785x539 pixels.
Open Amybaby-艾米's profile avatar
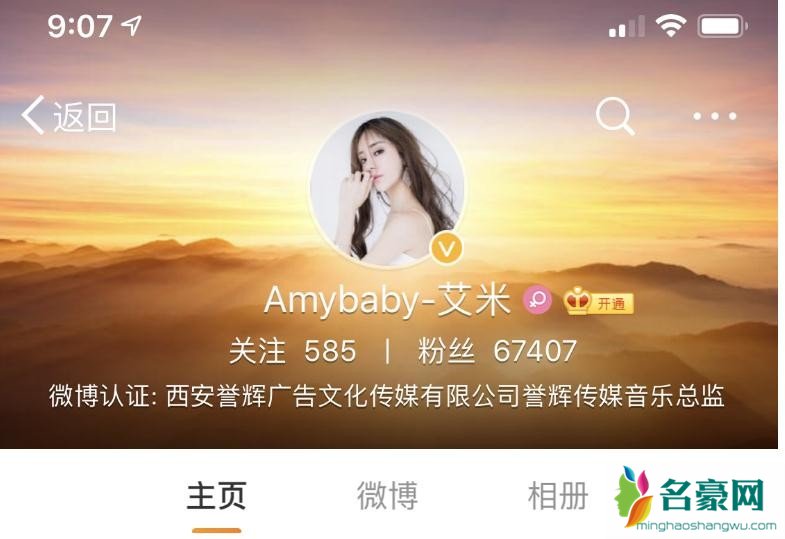pos(387,187)
